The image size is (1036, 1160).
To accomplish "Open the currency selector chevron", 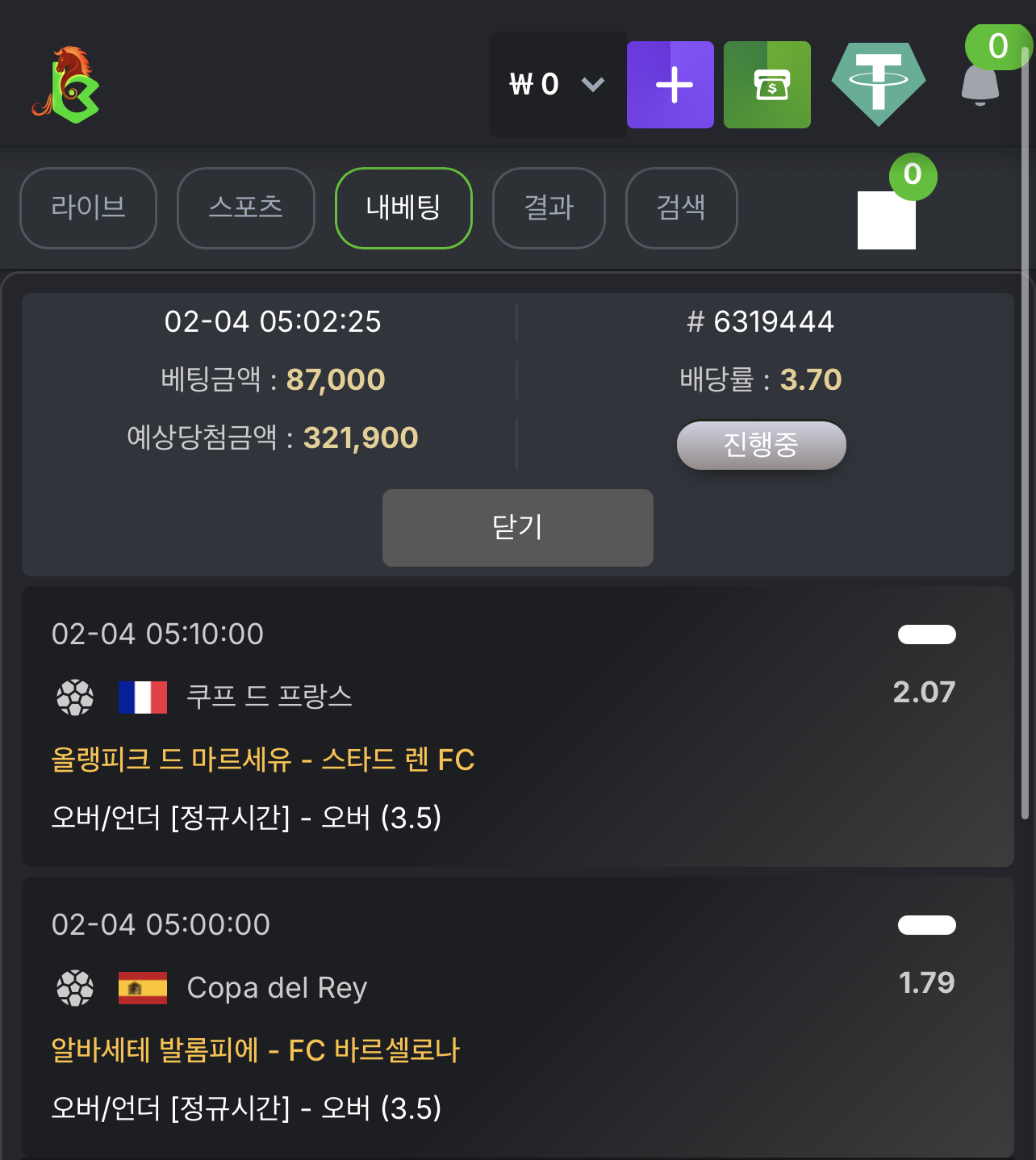I will (x=592, y=84).
